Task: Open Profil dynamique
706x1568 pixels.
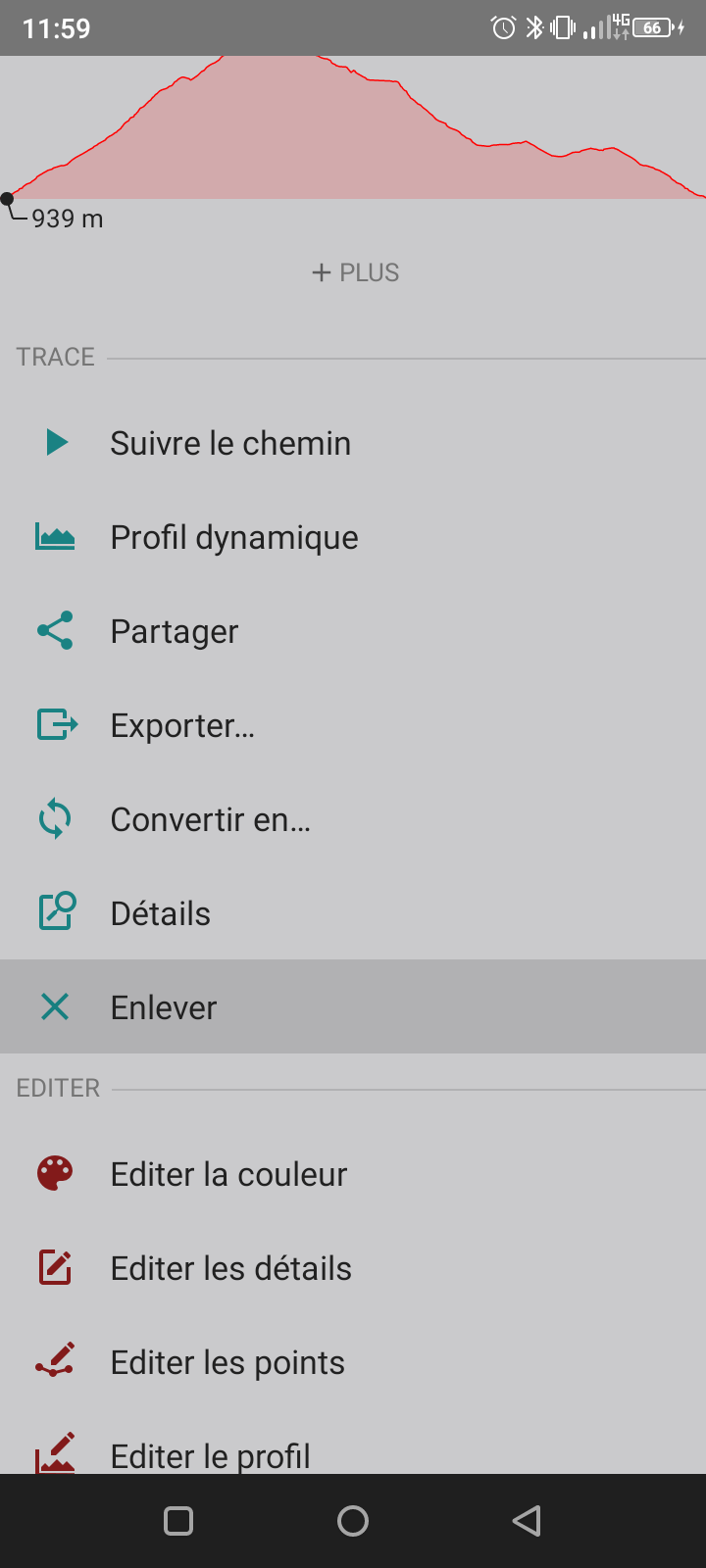Action: tap(234, 537)
